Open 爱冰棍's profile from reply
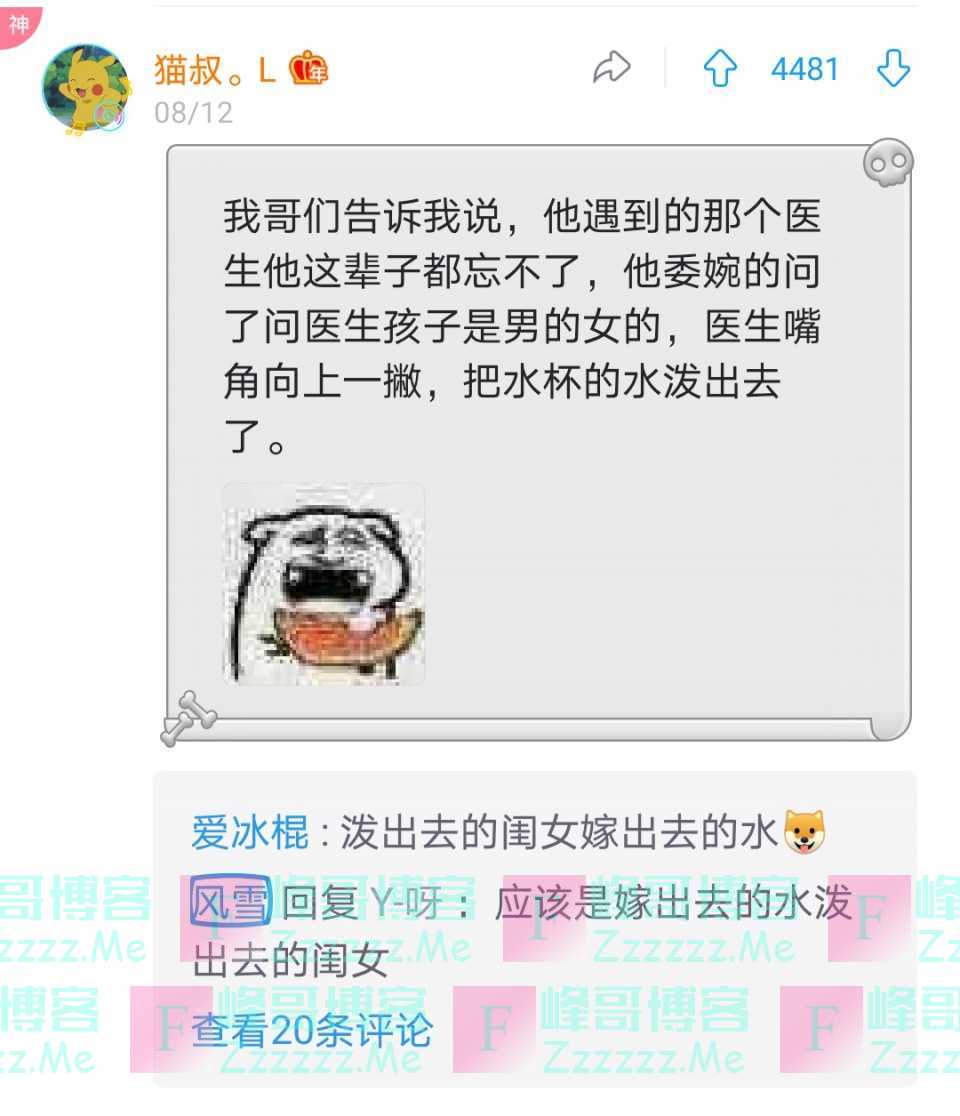The height and width of the screenshot is (1116, 960). (250, 832)
